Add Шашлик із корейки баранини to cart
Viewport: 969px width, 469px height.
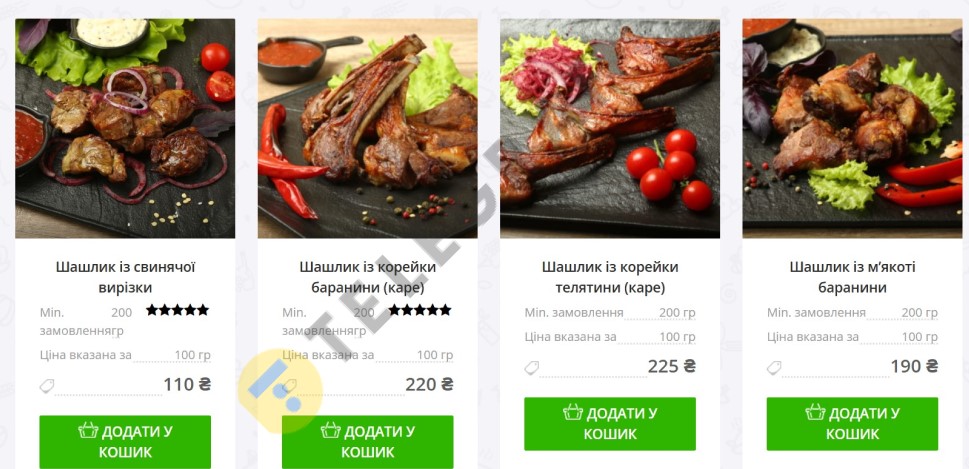[x=367, y=441]
